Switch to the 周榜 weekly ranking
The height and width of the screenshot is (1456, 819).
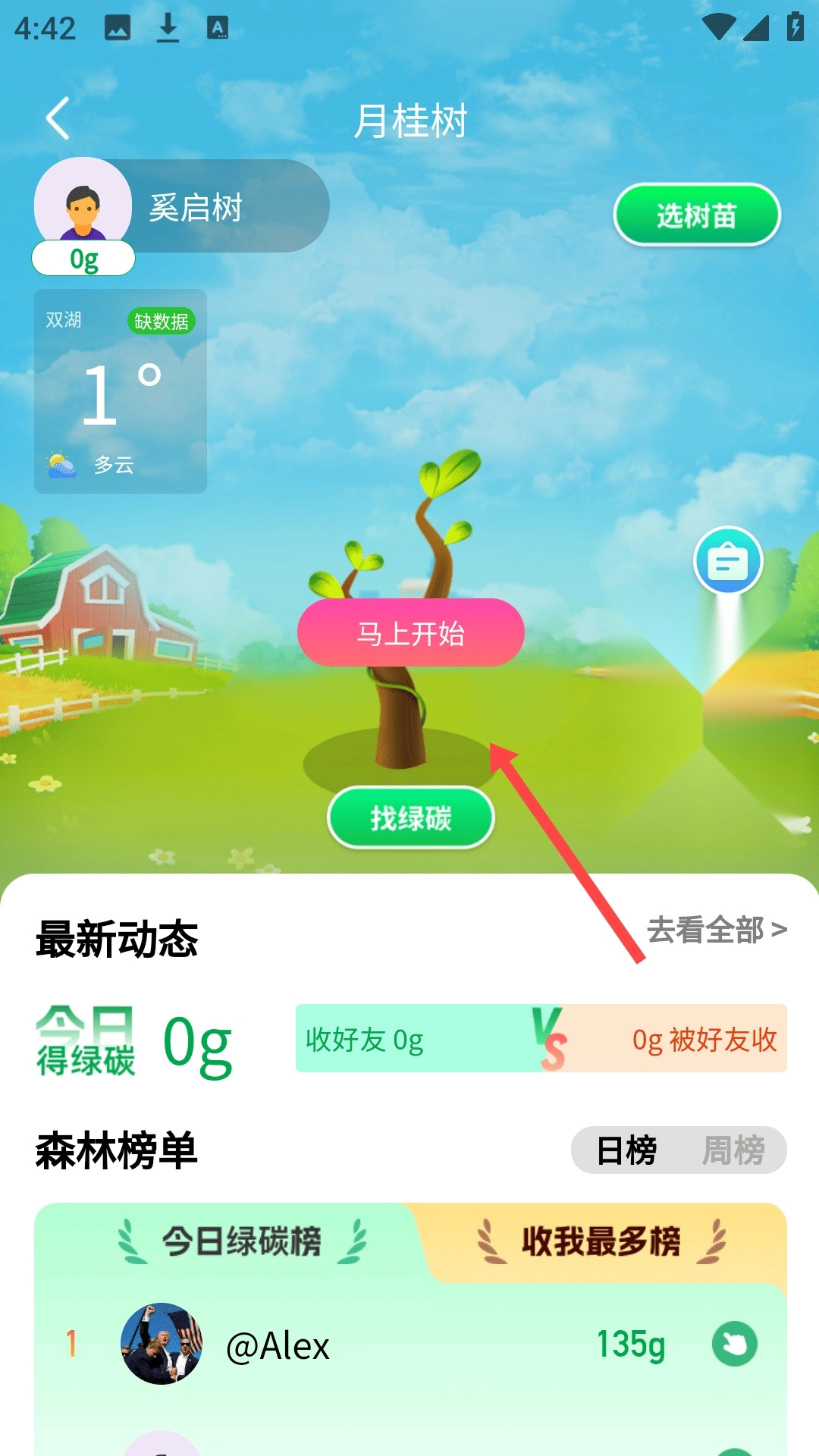tap(733, 1150)
